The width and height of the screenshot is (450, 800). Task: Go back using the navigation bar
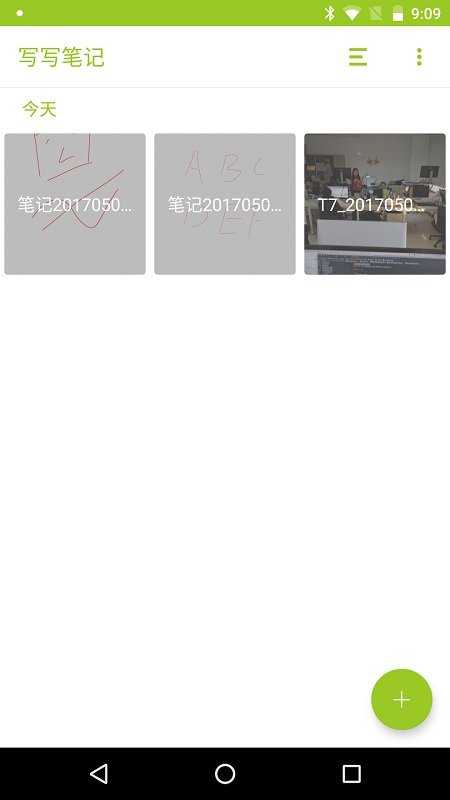99,773
